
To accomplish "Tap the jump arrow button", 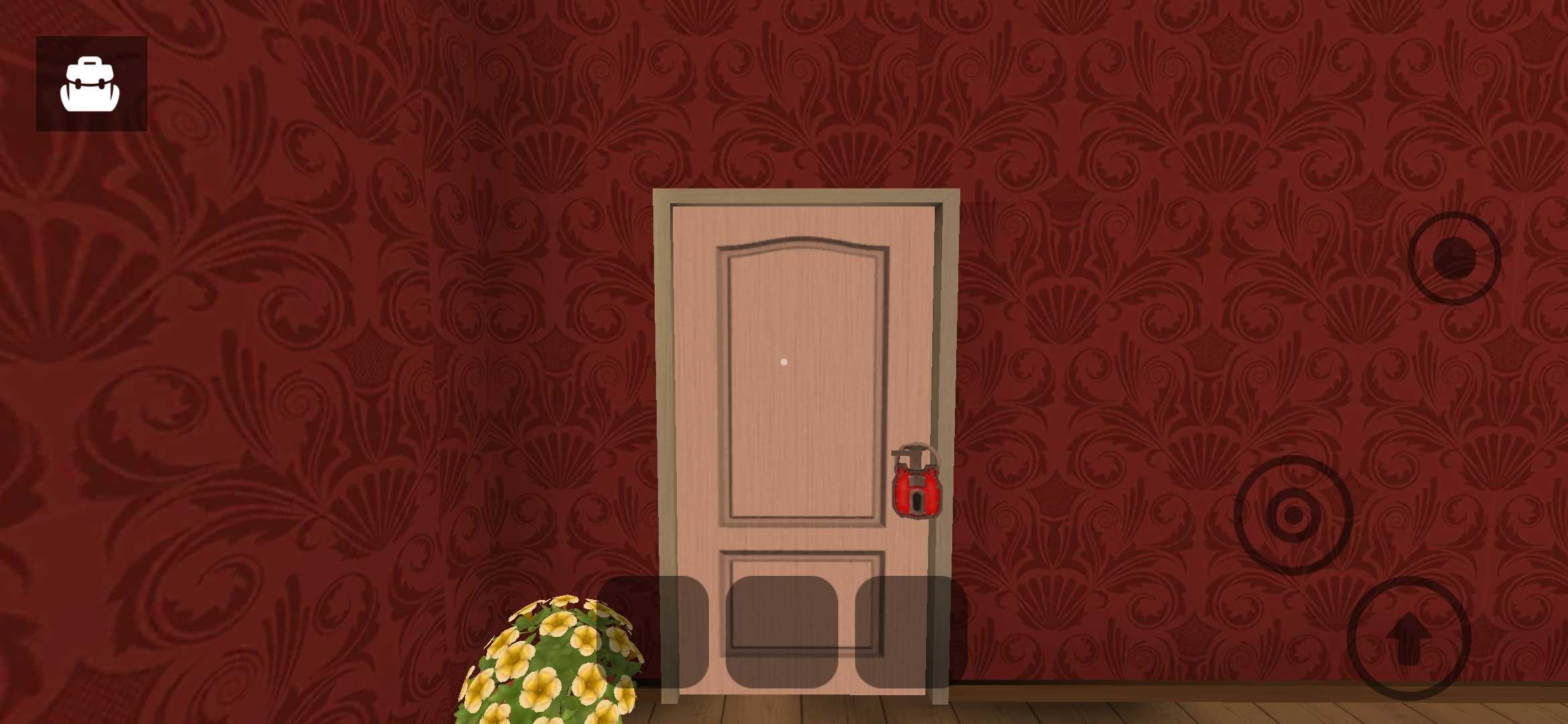I will (1409, 638).
